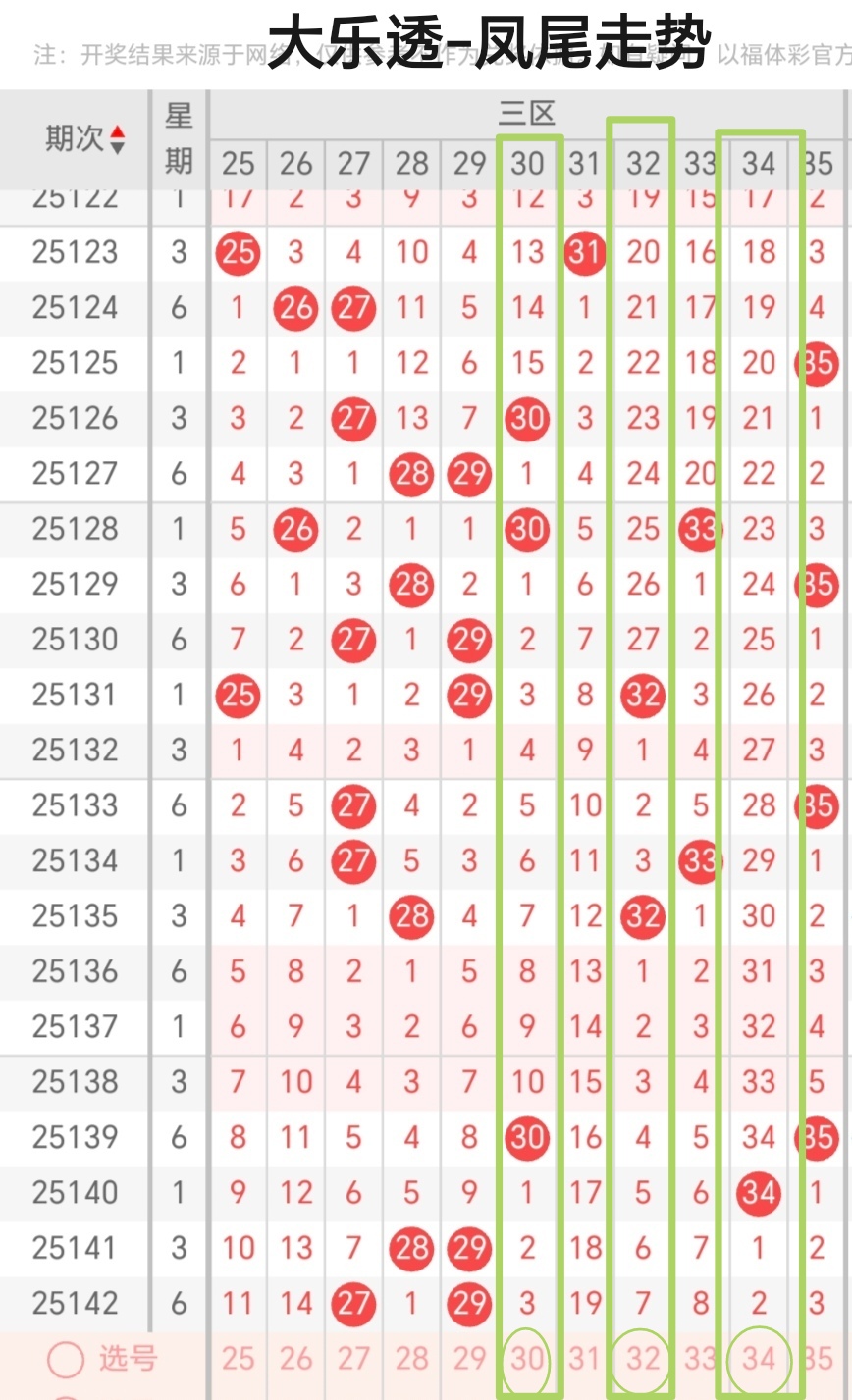The height and width of the screenshot is (1400, 852).
Task: Choose number 26 in the 选号 row
Action: click(295, 1359)
